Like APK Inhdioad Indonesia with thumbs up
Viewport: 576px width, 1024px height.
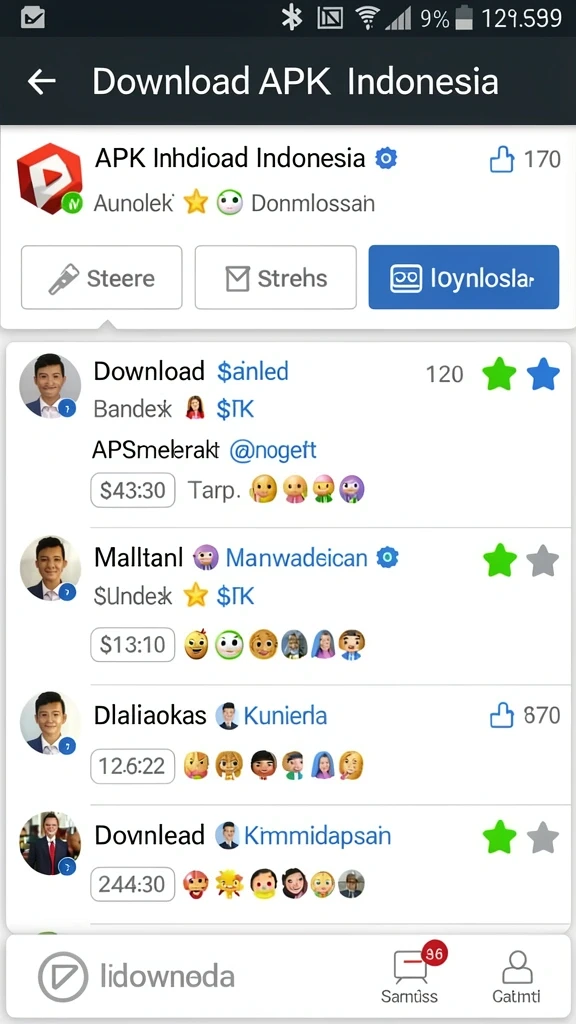pos(502,159)
